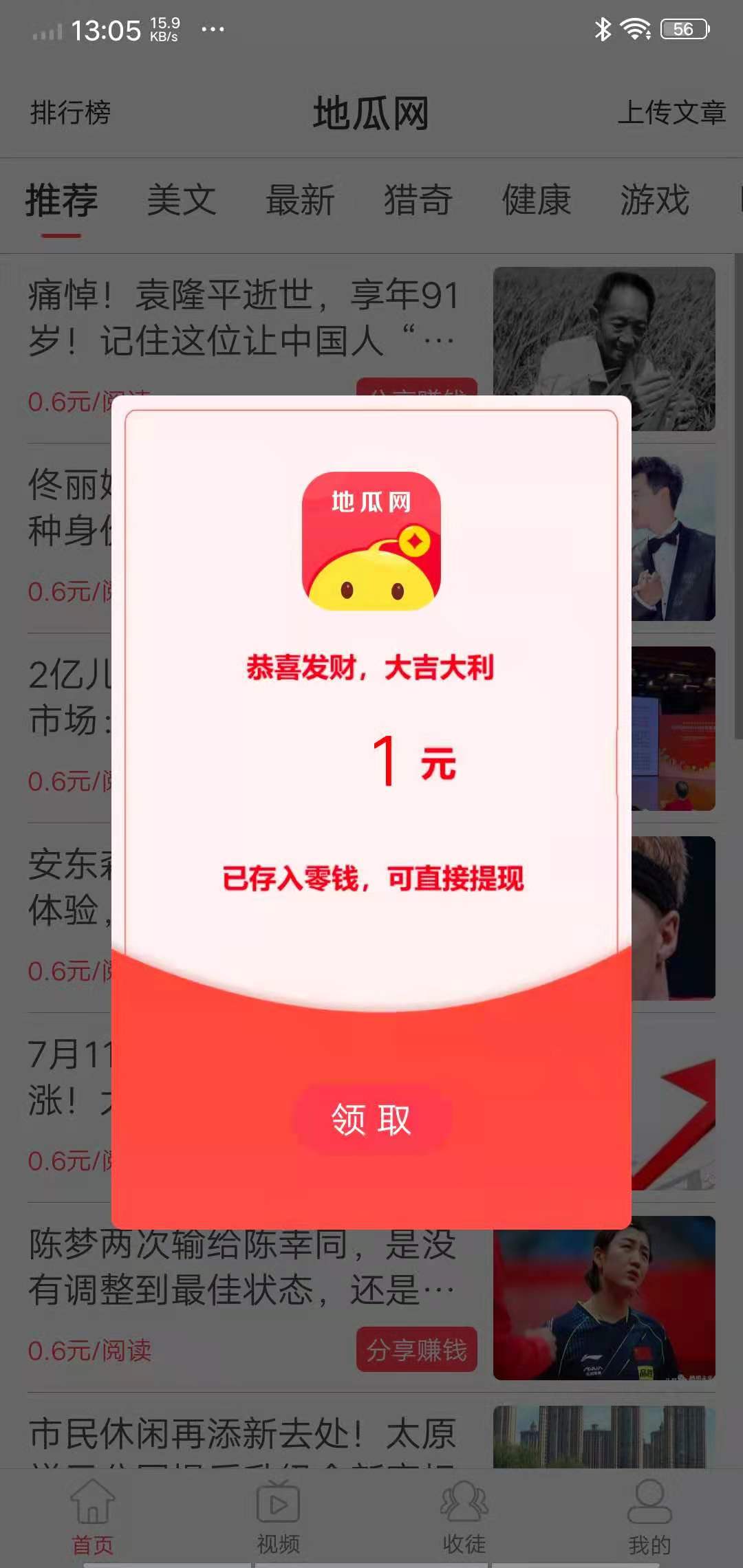Open the 排行榜 leaderboard
The width and height of the screenshot is (743, 1568).
(70, 113)
